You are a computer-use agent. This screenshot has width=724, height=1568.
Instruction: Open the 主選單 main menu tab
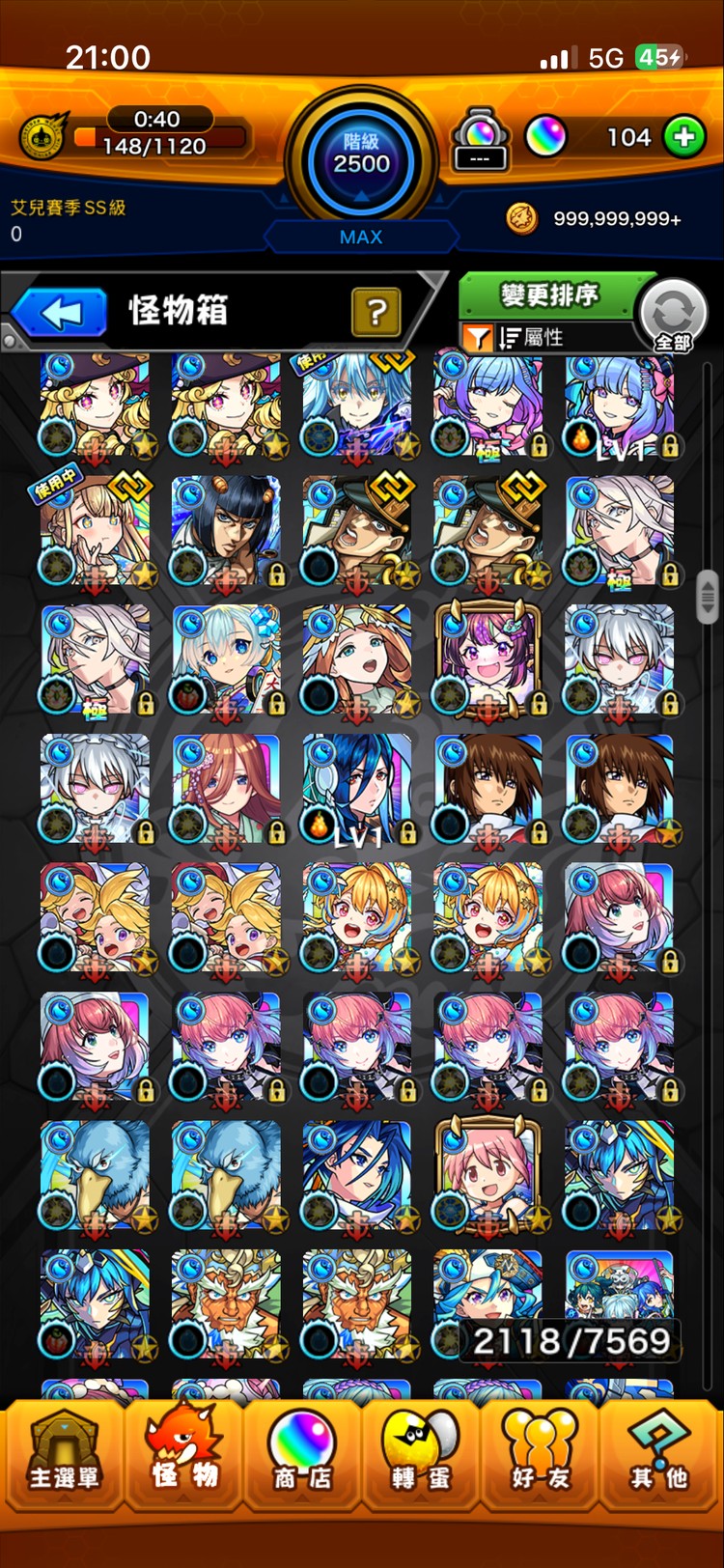tap(63, 1458)
